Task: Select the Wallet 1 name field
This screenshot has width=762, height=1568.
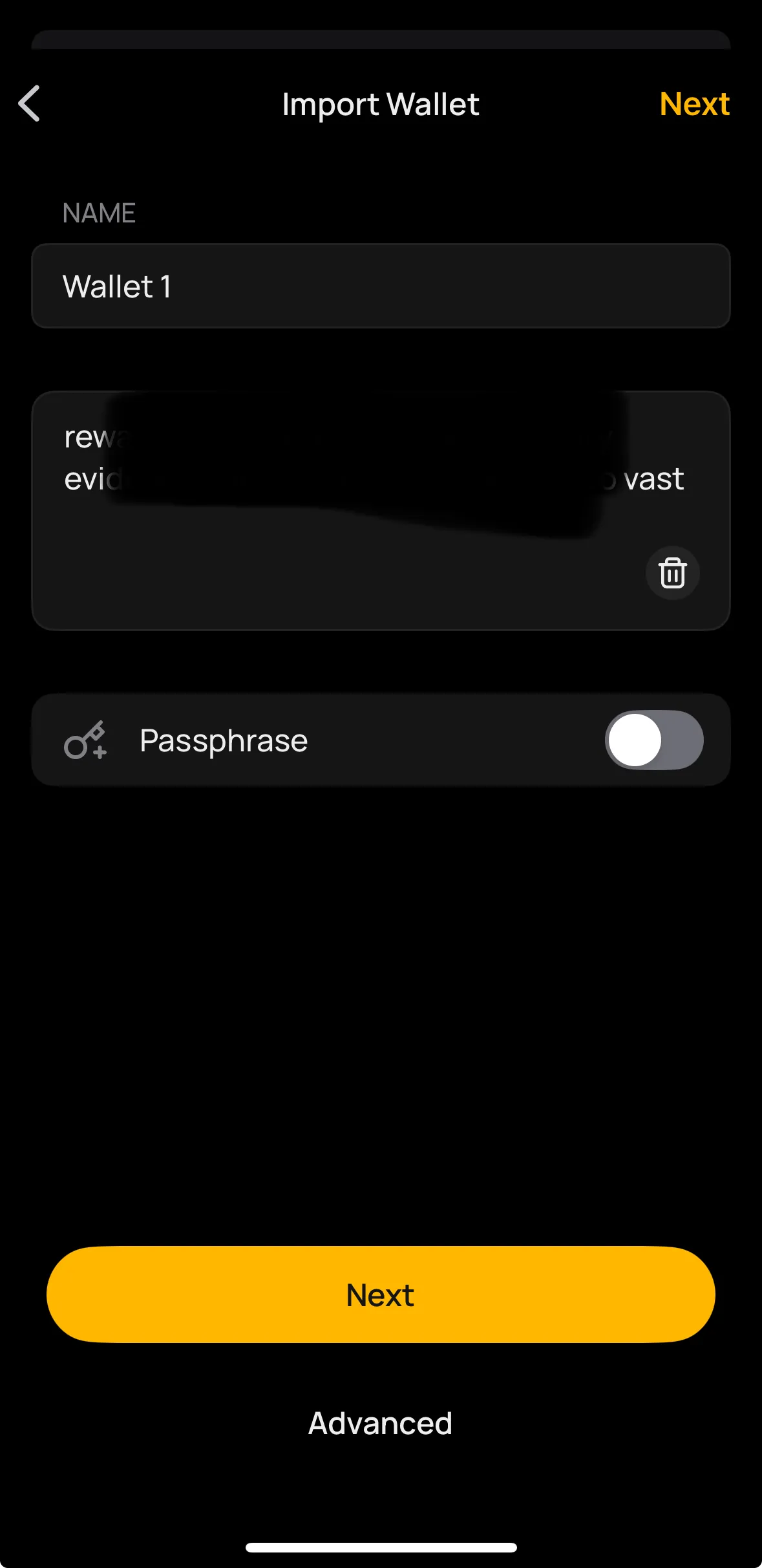Action: pos(381,285)
